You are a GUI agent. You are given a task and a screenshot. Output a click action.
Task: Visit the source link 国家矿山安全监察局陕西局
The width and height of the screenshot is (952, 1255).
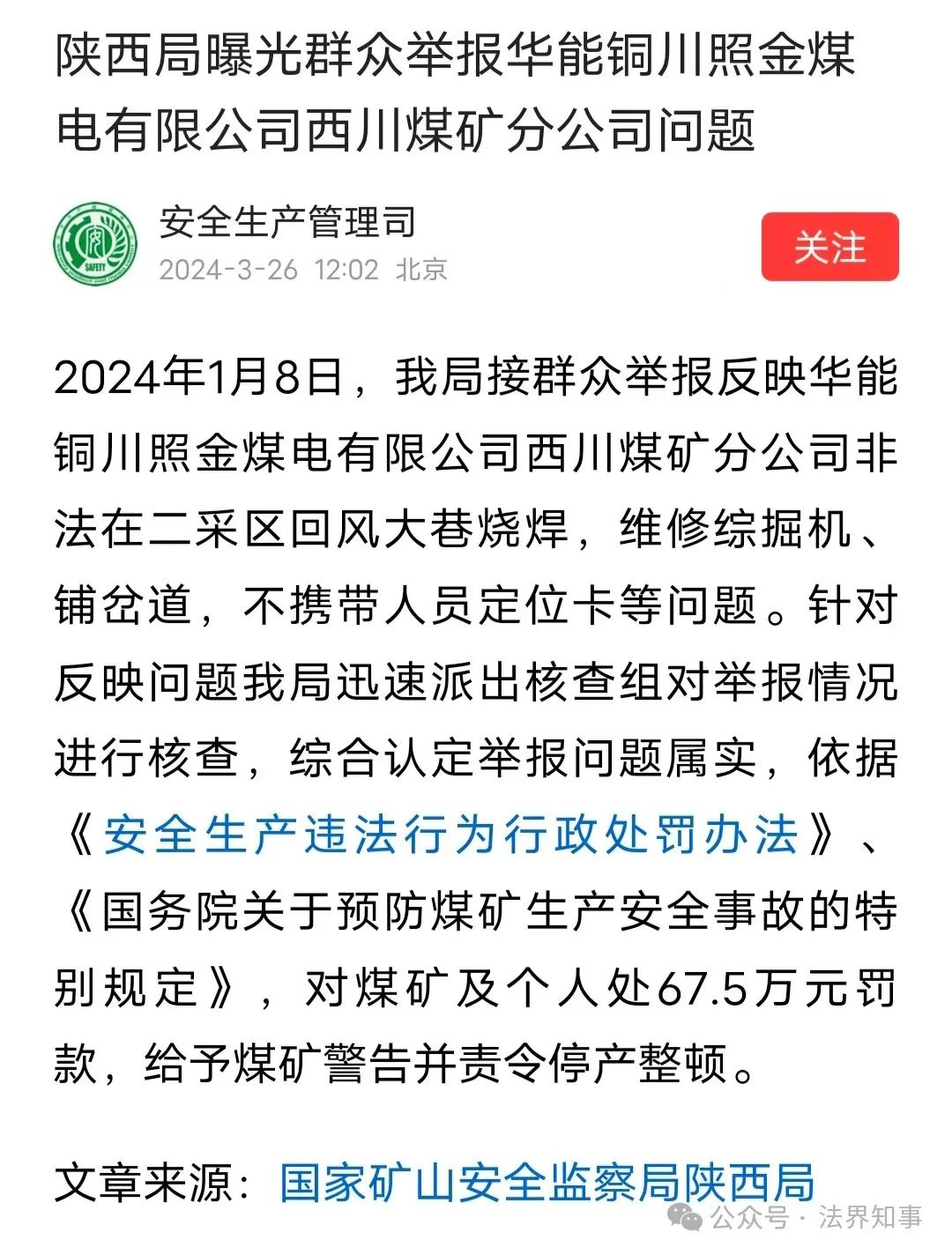click(x=547, y=1183)
